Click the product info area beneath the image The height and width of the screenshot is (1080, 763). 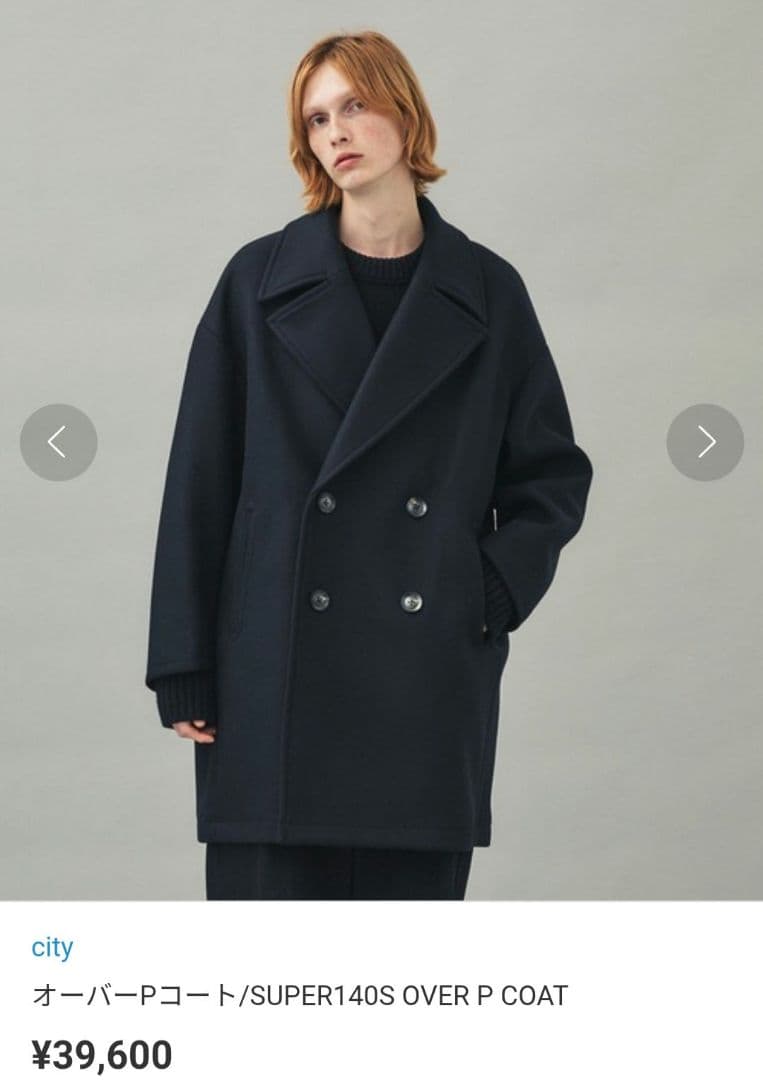pyautogui.click(x=300, y=993)
